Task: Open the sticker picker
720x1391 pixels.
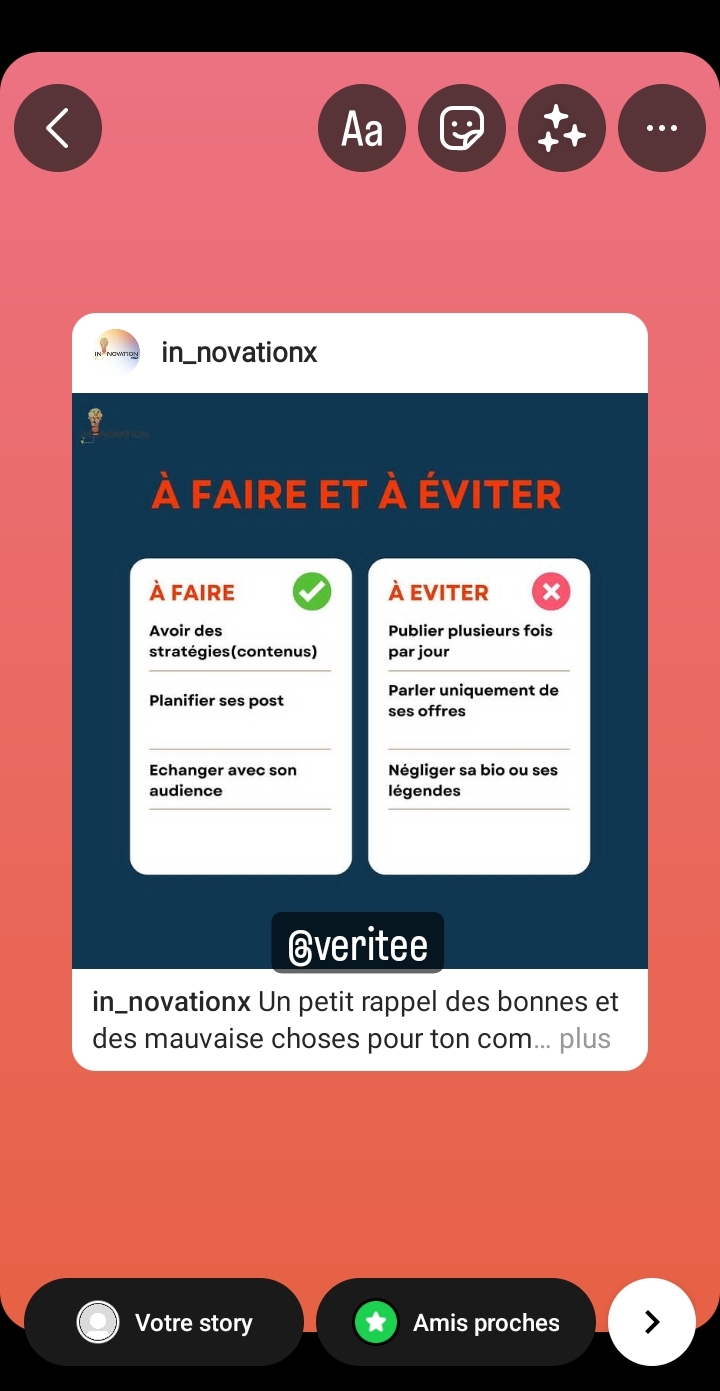Action: [462, 128]
